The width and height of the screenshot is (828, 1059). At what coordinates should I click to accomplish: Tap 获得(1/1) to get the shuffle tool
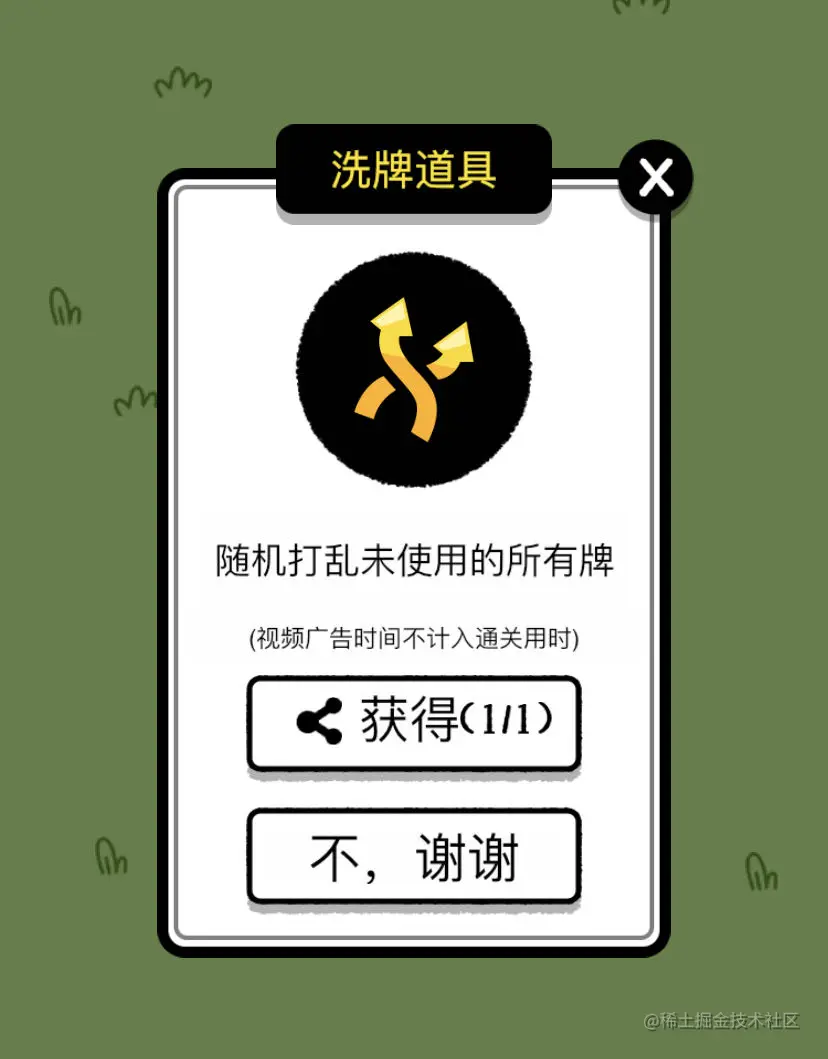413,722
